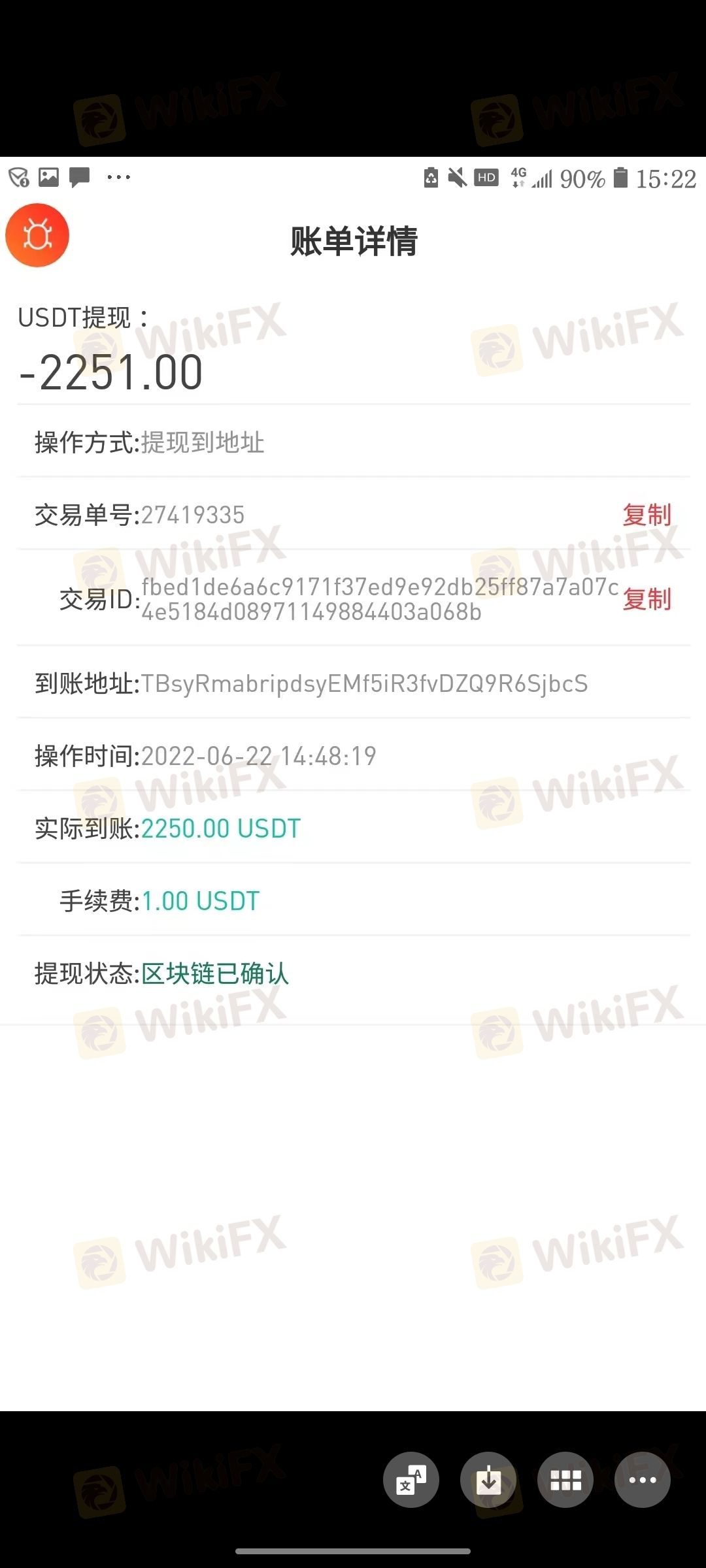Tap the orange bug icon button
This screenshot has height=1568, width=706.
coord(37,235)
